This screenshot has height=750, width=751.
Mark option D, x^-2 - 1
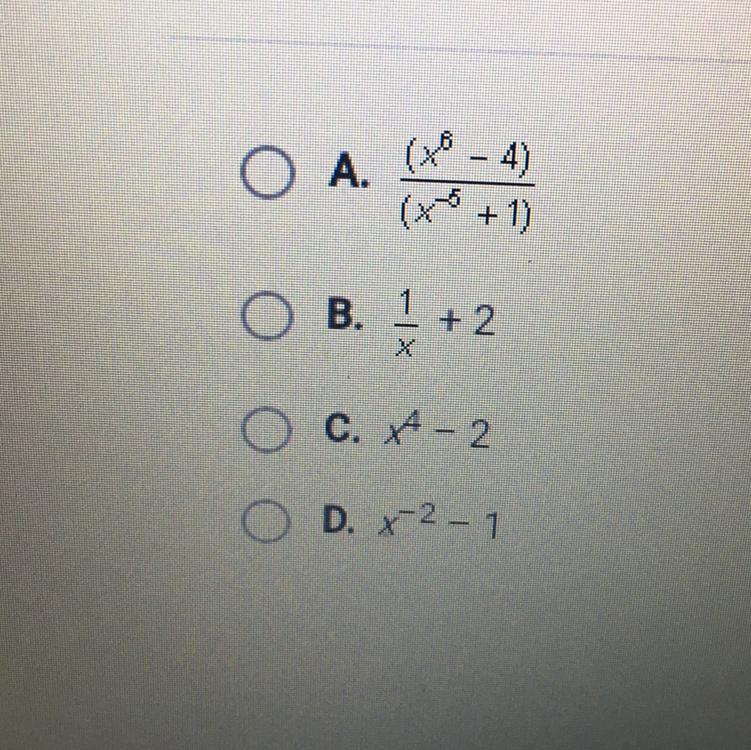(x=264, y=522)
